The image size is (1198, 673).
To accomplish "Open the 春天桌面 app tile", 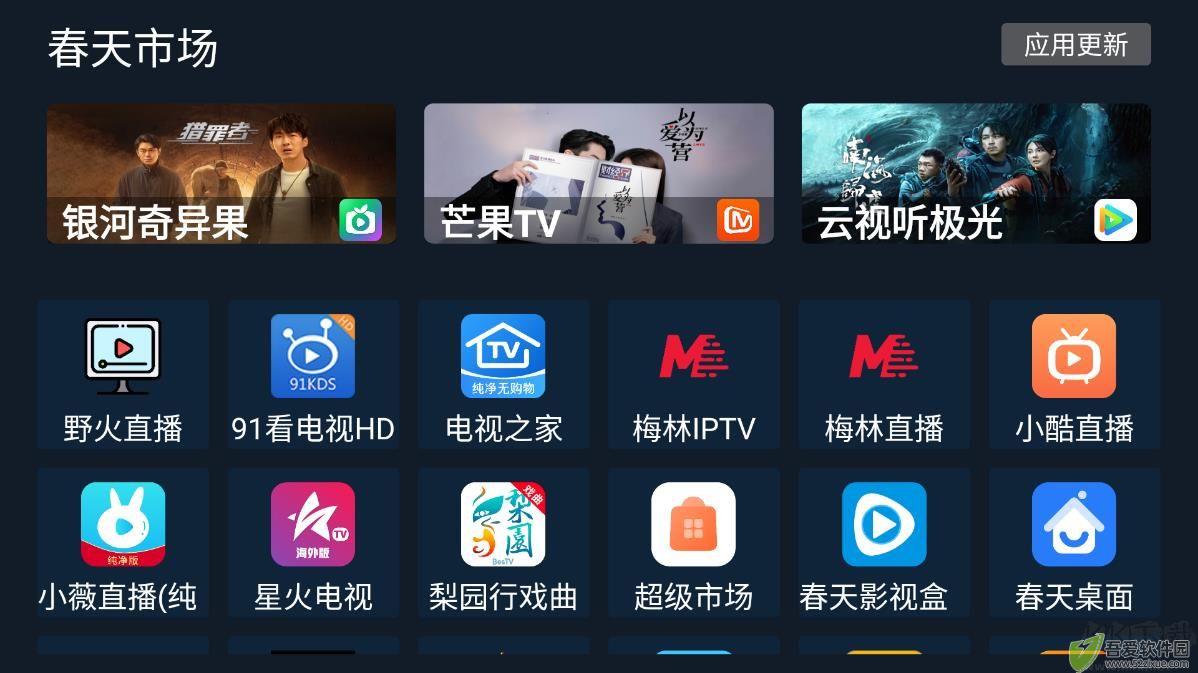I will point(1074,543).
